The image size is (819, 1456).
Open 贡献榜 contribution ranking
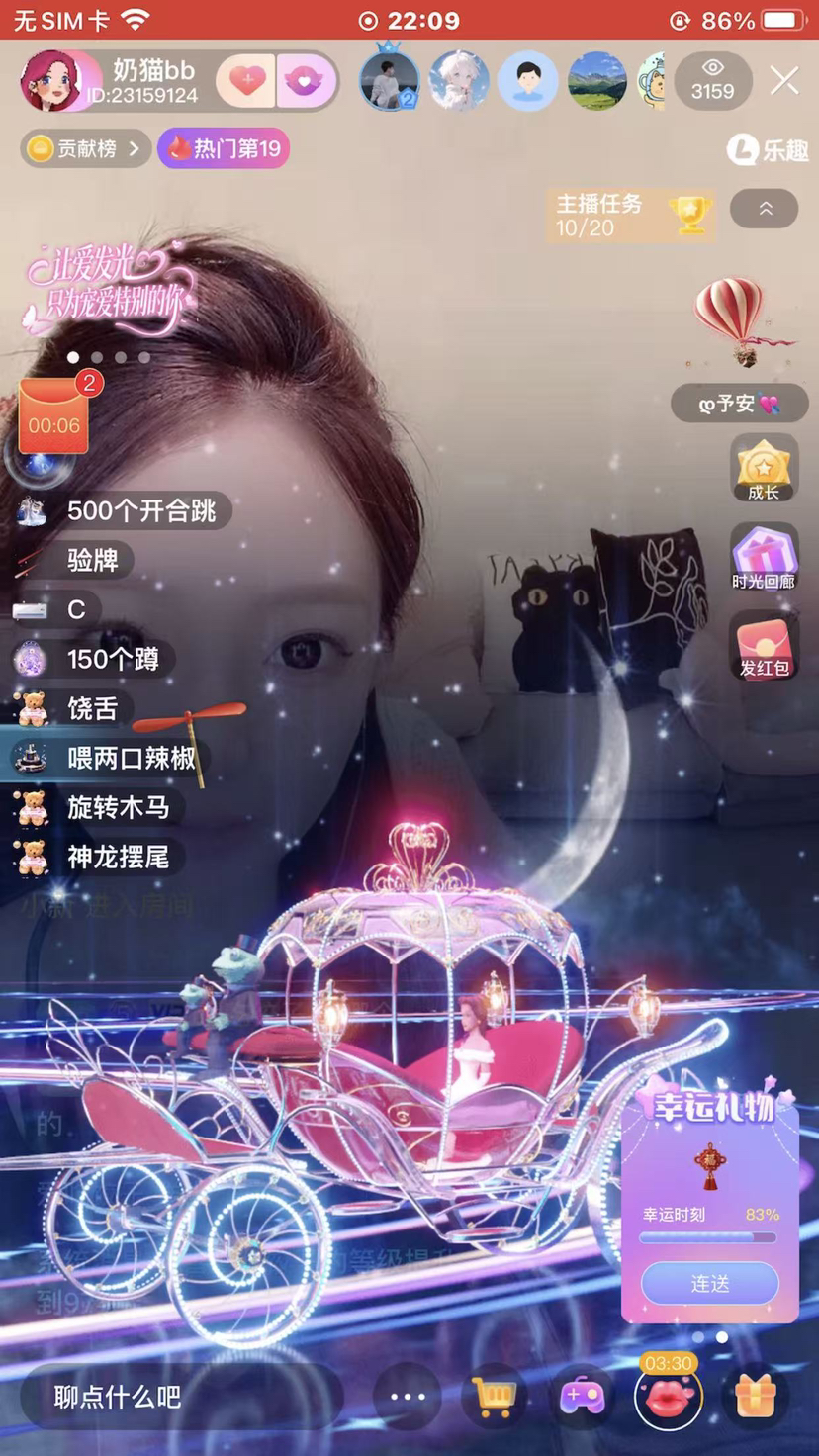[85, 149]
